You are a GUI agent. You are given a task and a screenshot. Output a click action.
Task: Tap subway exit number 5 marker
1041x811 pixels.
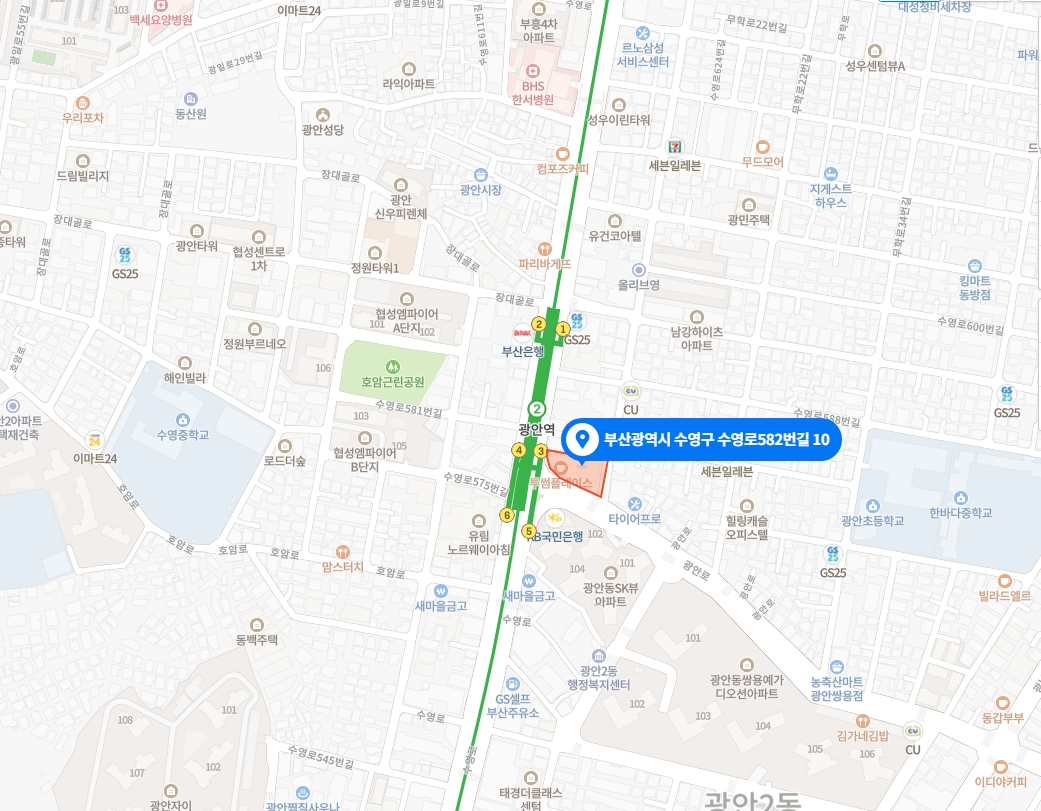click(529, 531)
